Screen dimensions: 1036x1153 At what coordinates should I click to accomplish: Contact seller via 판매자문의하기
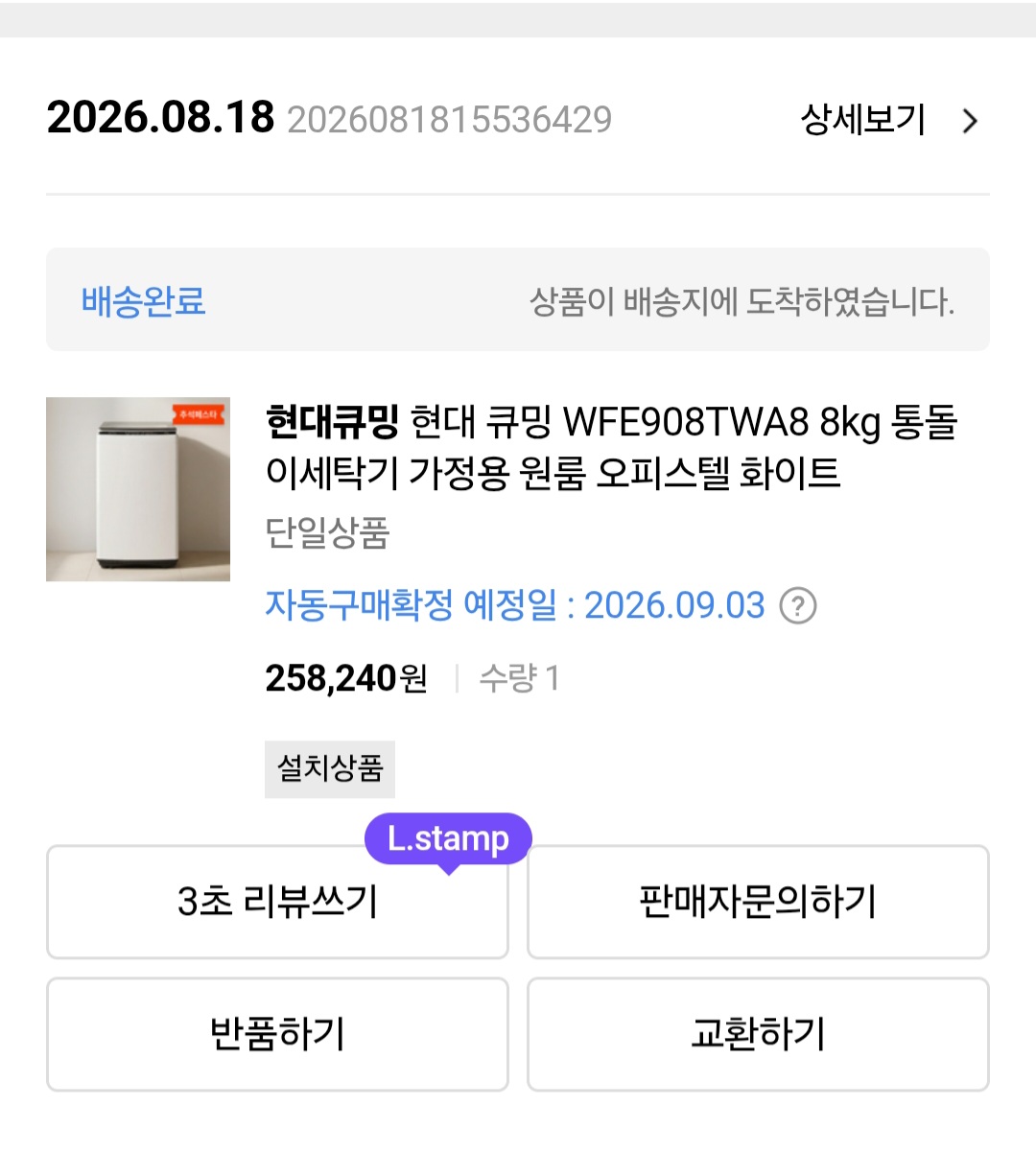point(758,902)
